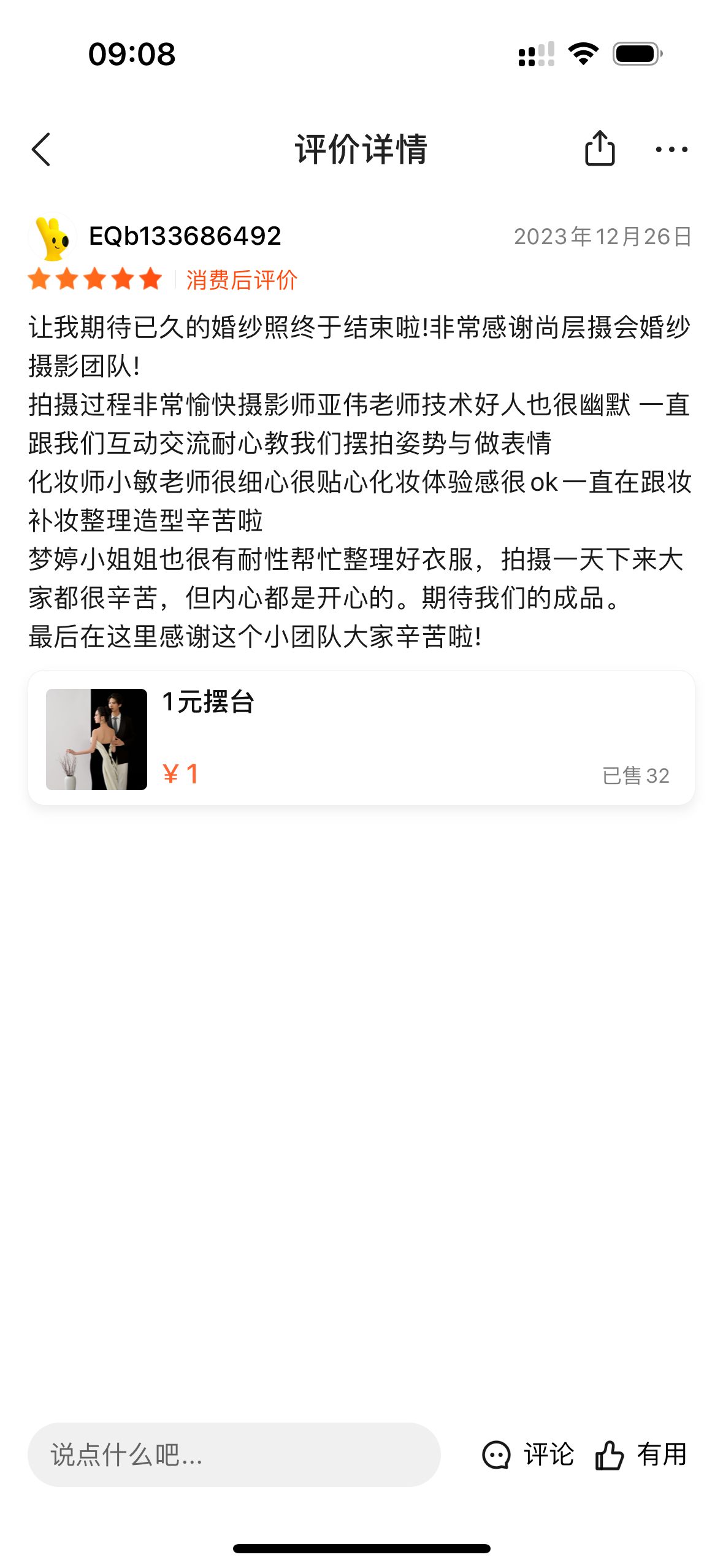723x1568 pixels.
Task: Open reviewer EQb133686492's profile
Action: [53, 237]
